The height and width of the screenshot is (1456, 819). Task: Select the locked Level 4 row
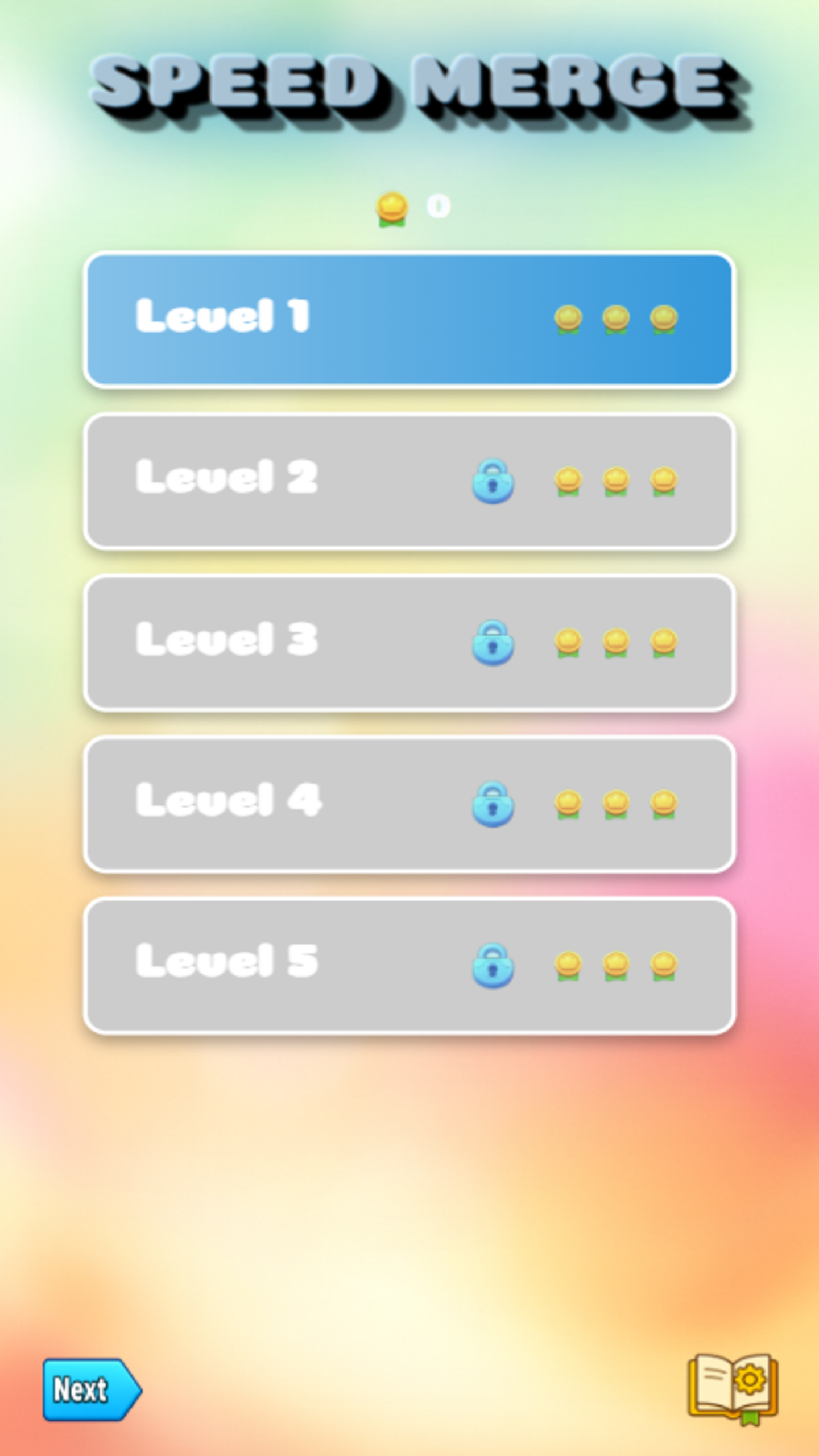[x=409, y=804]
